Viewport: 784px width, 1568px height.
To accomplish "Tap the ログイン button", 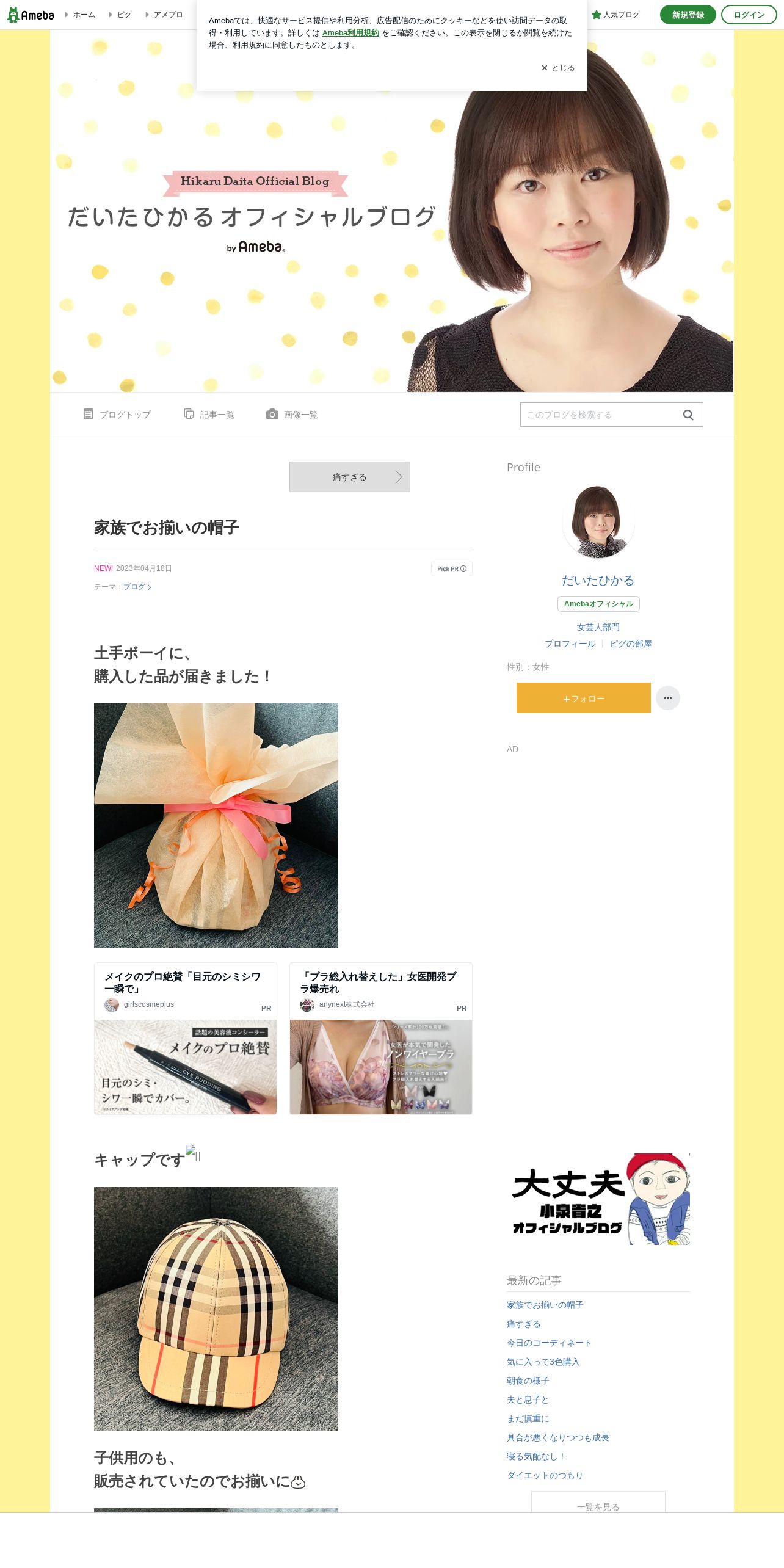I will click(749, 15).
